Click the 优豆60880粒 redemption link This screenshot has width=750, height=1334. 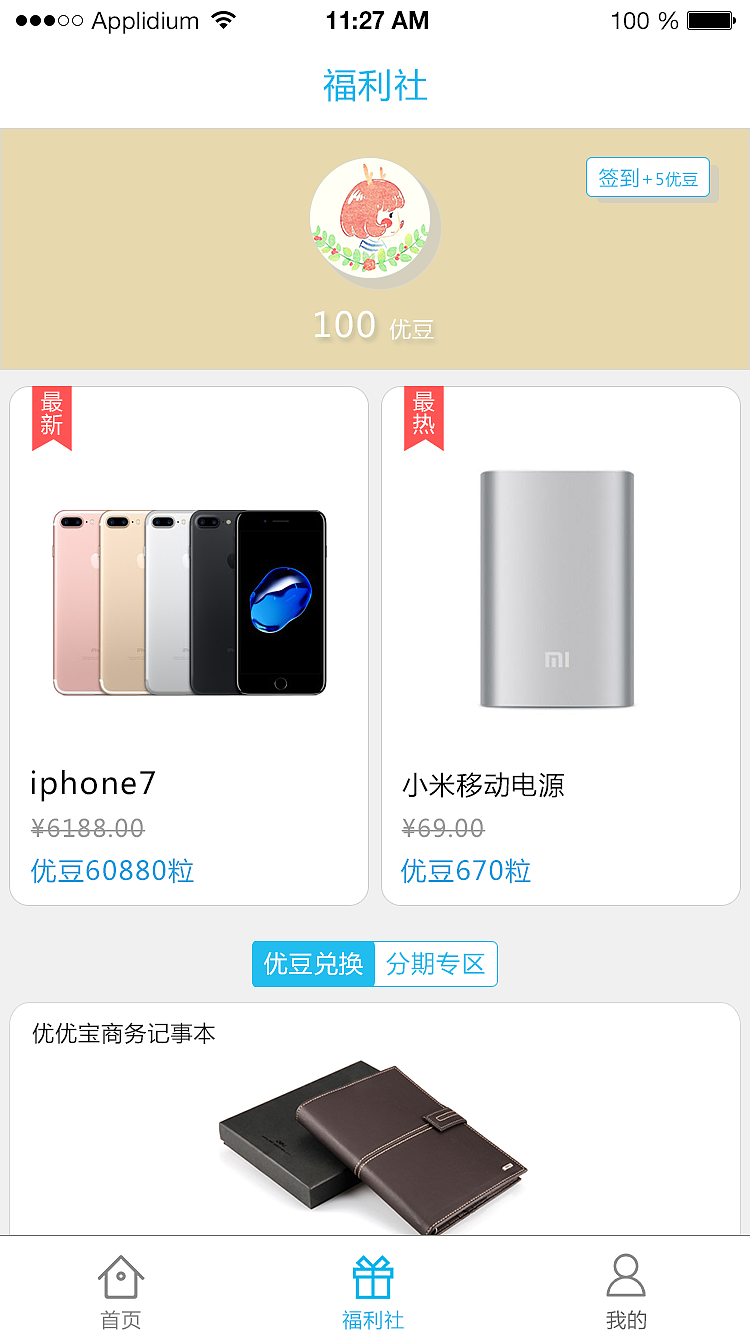tap(112, 870)
